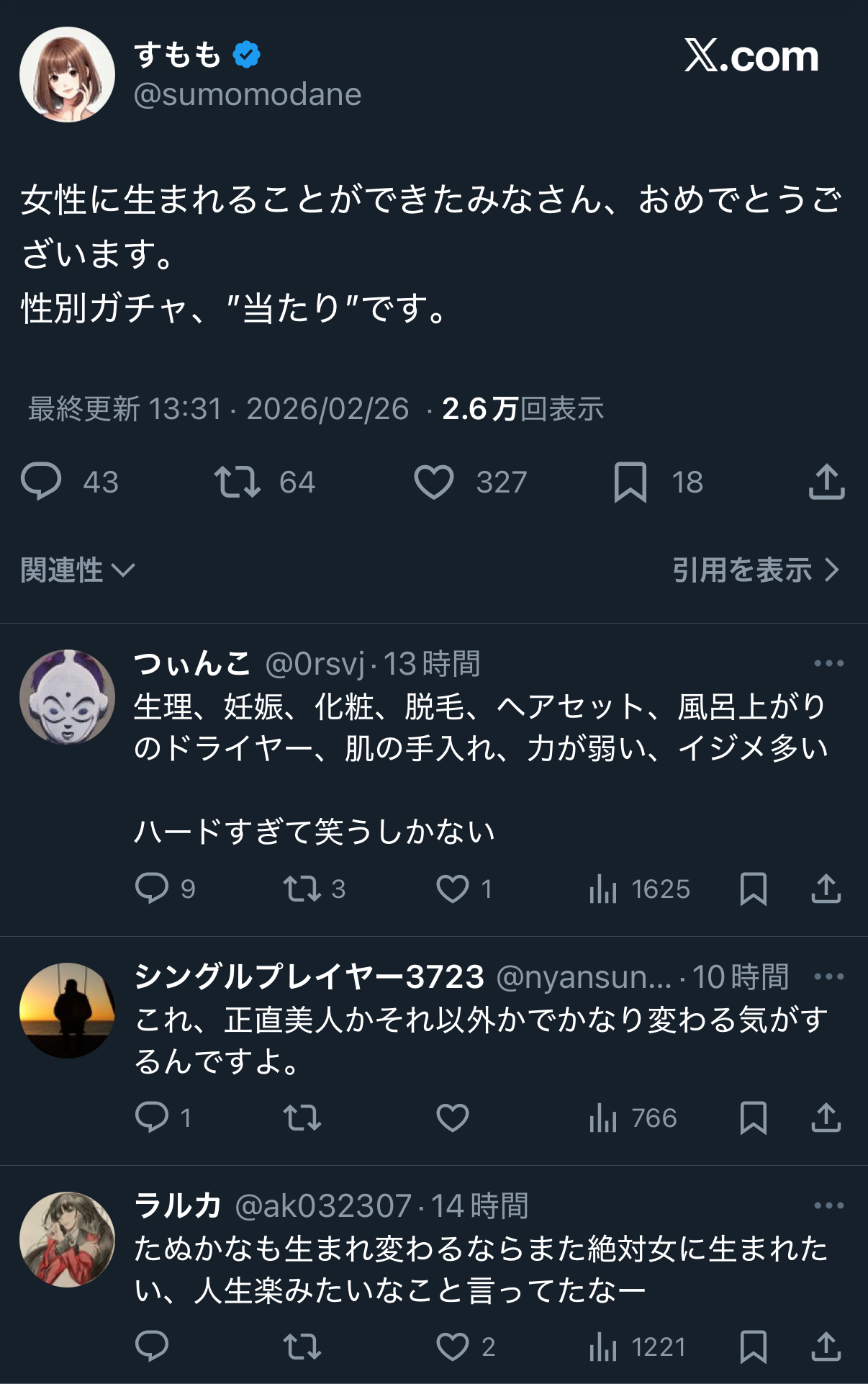This screenshot has height=1384, width=868.
Task: Open overflow menu on つぃんこ's reply
Action: pos(828,663)
